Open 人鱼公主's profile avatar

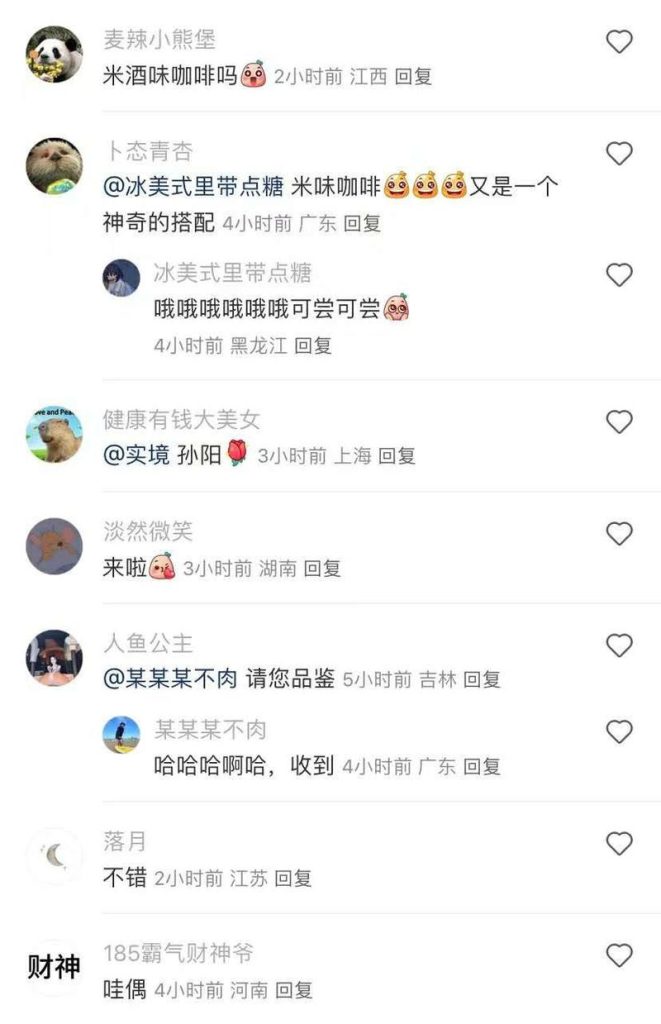(54, 658)
